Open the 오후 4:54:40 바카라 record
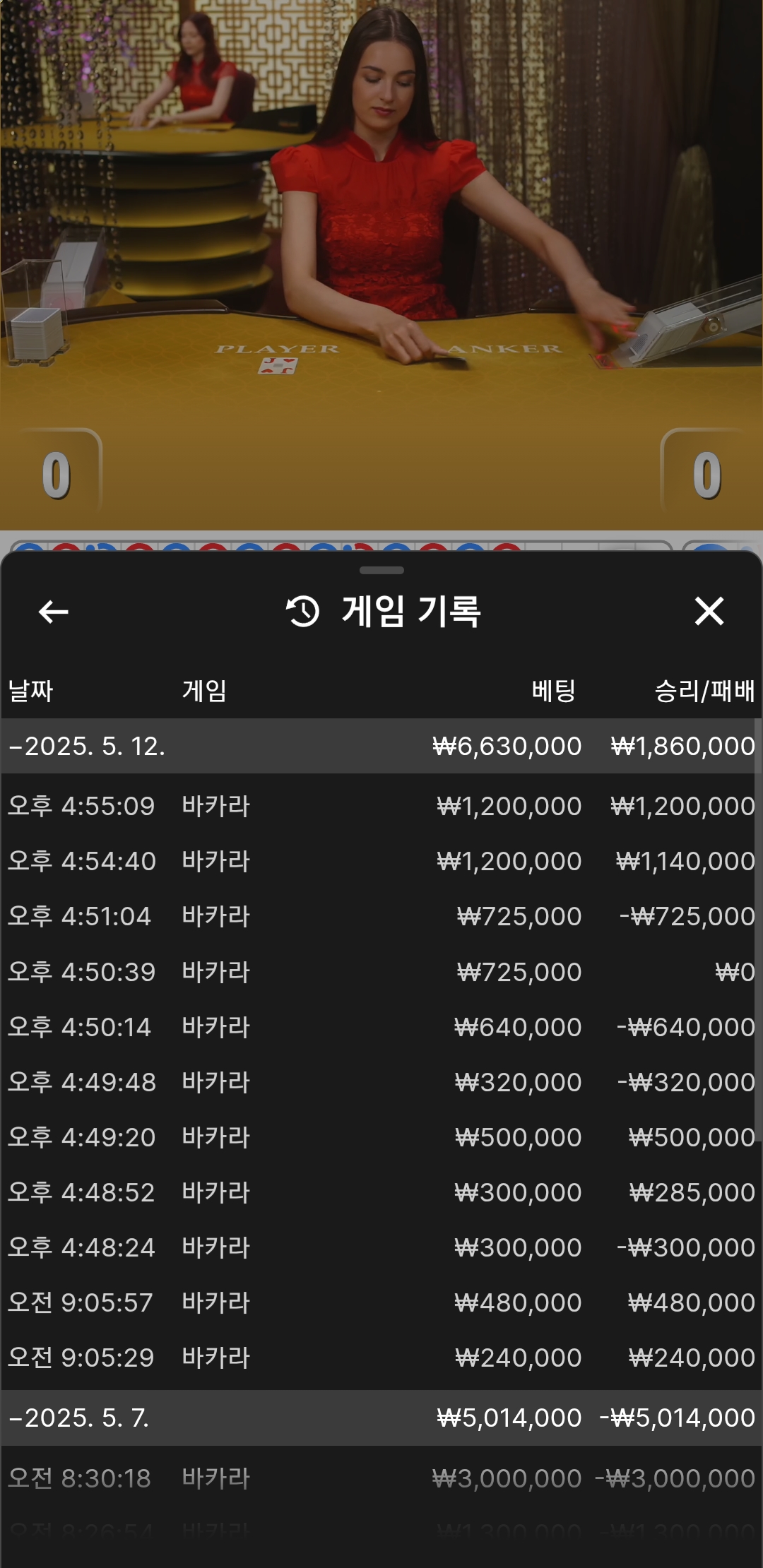The height and width of the screenshot is (1568, 763). point(381,861)
